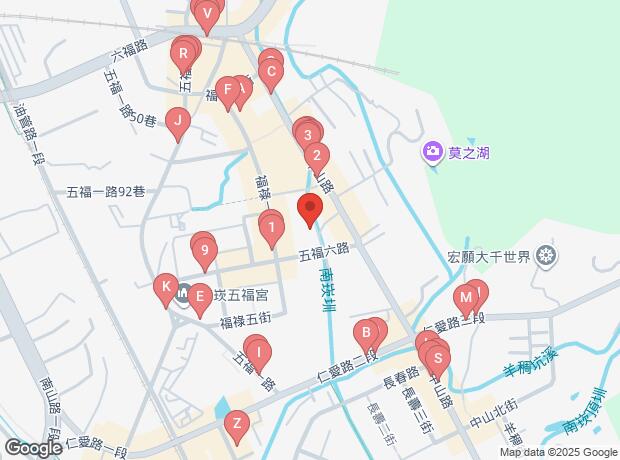Screen dimensions: 620x460
Task: Tap numbered pin 2
Action: 316,155
